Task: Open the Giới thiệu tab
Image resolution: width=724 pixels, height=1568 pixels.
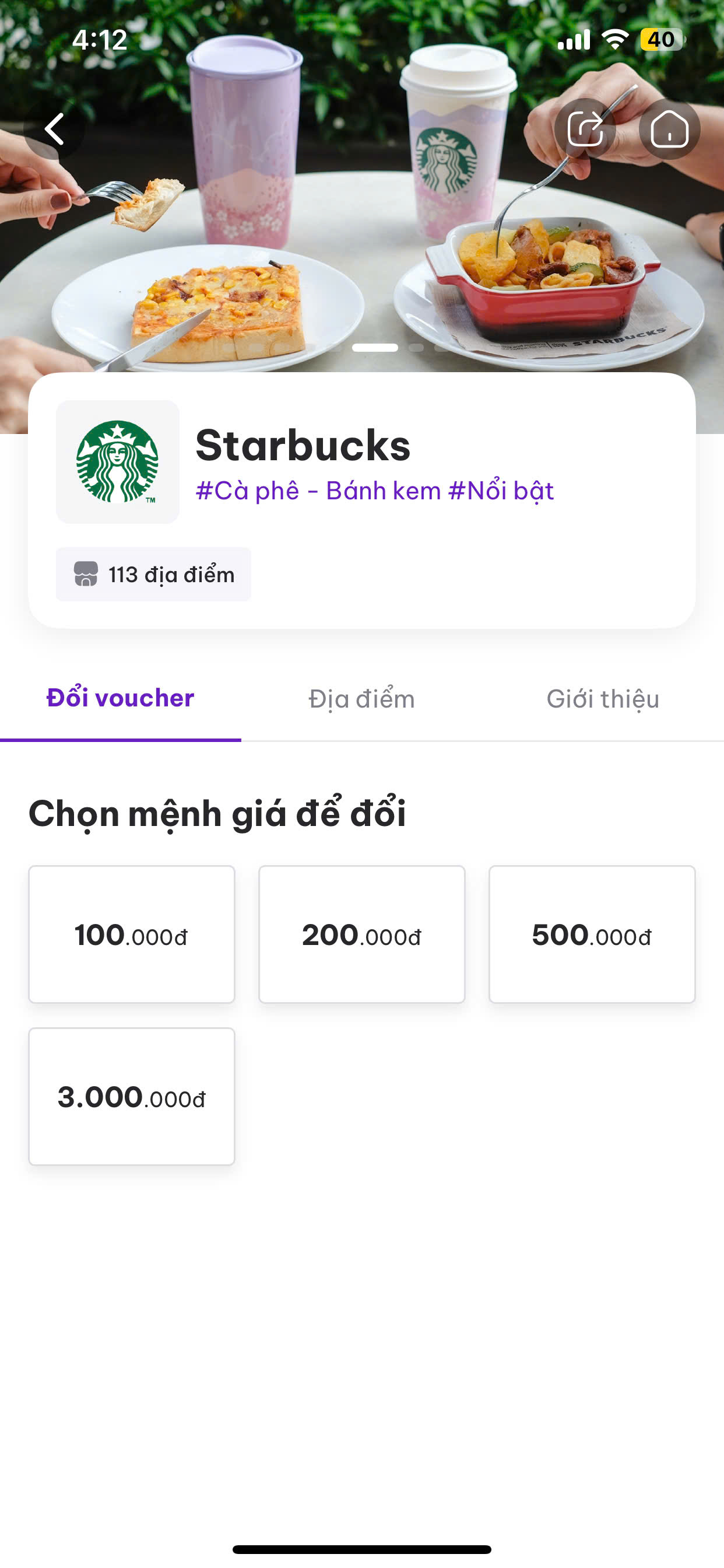Action: pyautogui.click(x=603, y=699)
